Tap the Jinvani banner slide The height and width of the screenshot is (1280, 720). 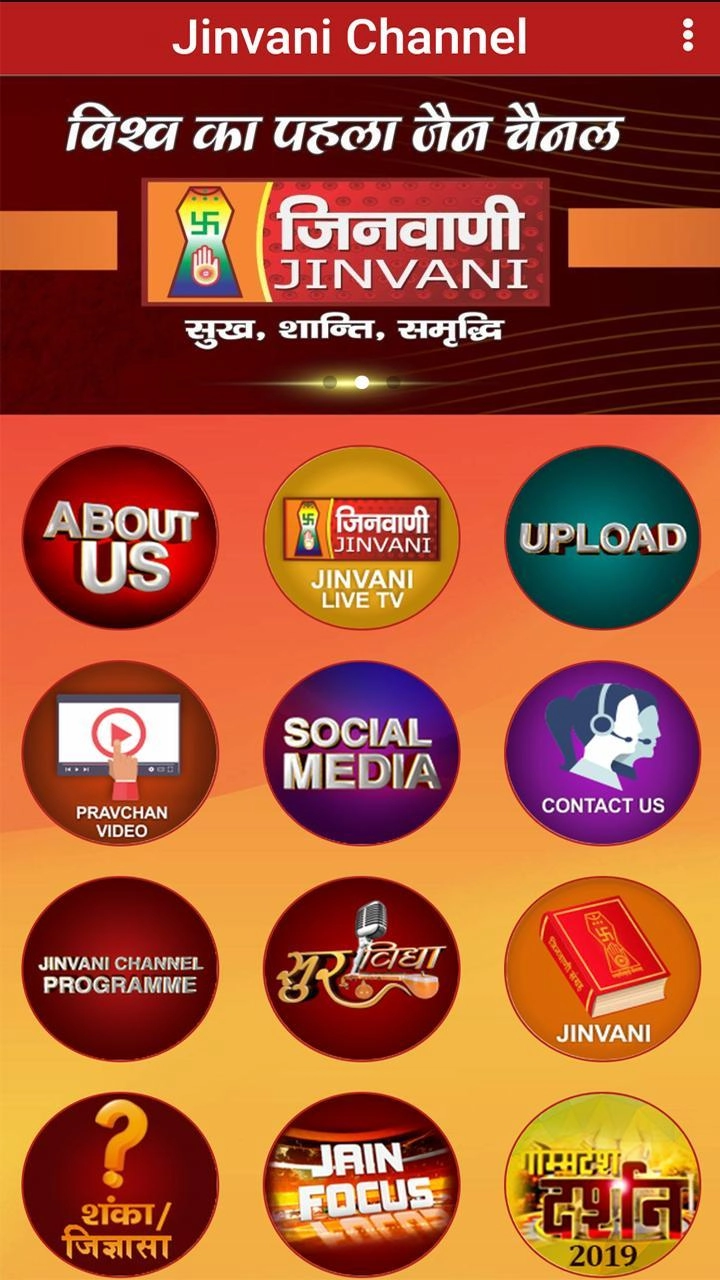click(360, 245)
